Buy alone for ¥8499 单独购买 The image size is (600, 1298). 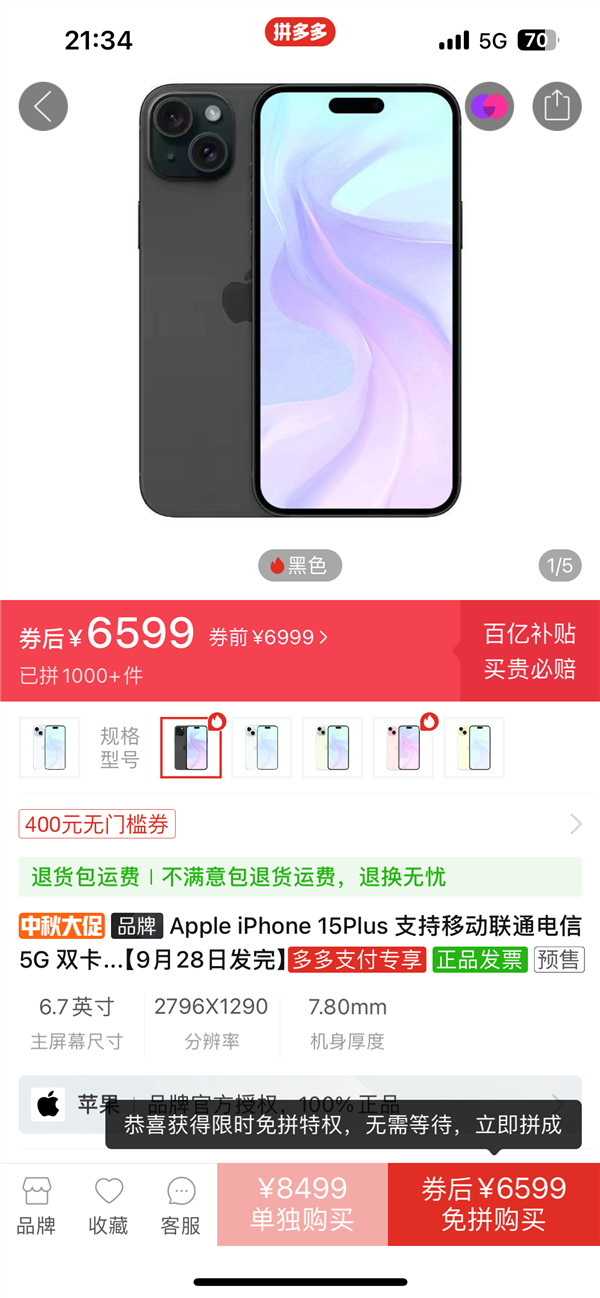tap(302, 1204)
